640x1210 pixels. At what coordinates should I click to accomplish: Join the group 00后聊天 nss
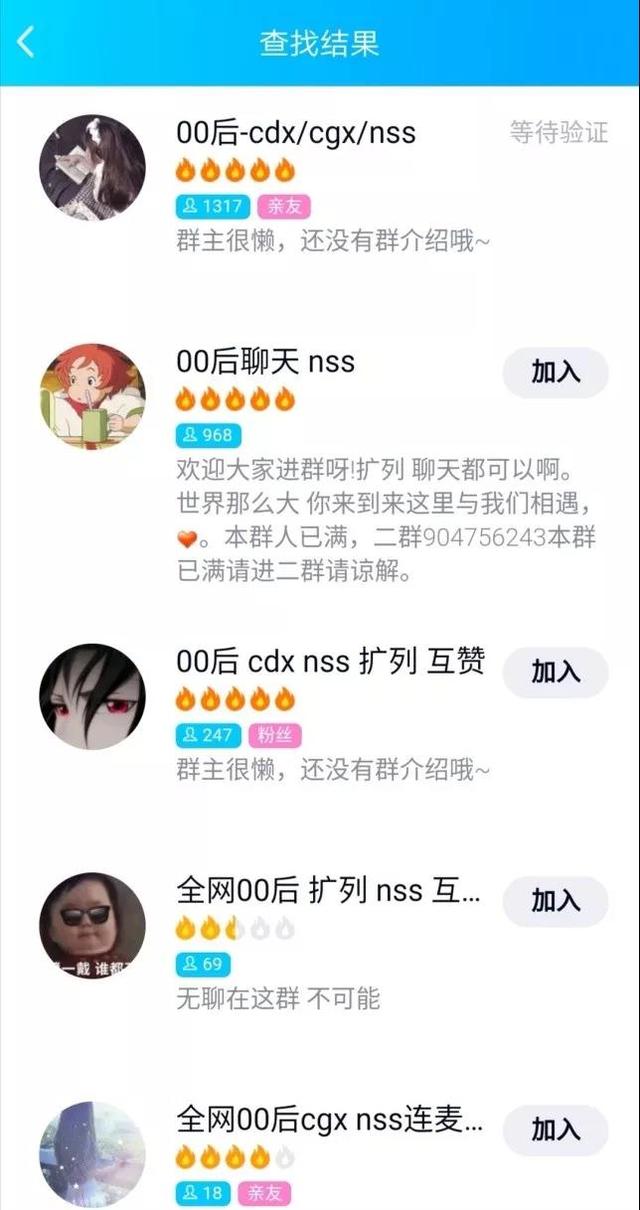555,373
